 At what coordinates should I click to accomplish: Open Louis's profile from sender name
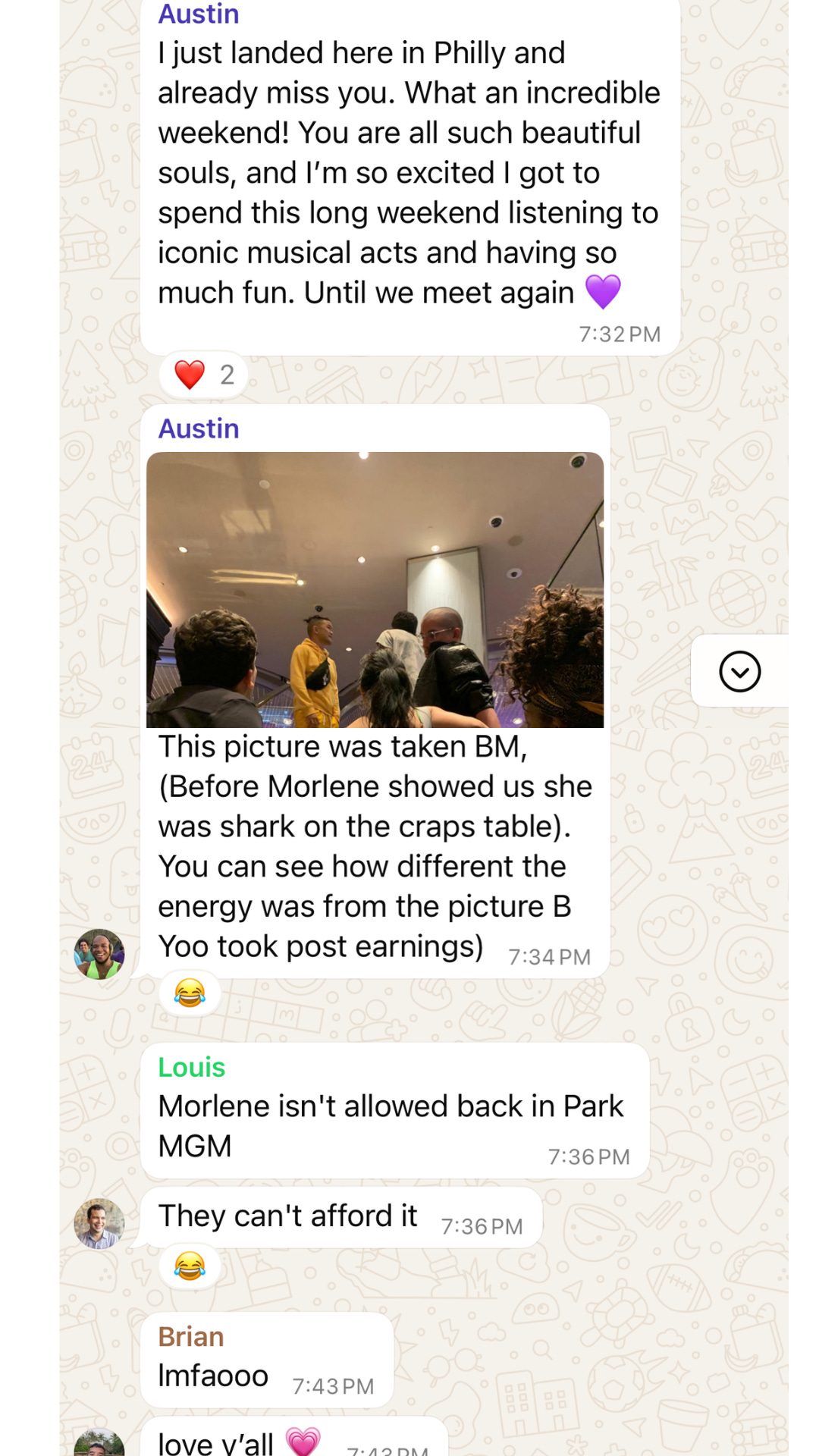pyautogui.click(x=191, y=1067)
